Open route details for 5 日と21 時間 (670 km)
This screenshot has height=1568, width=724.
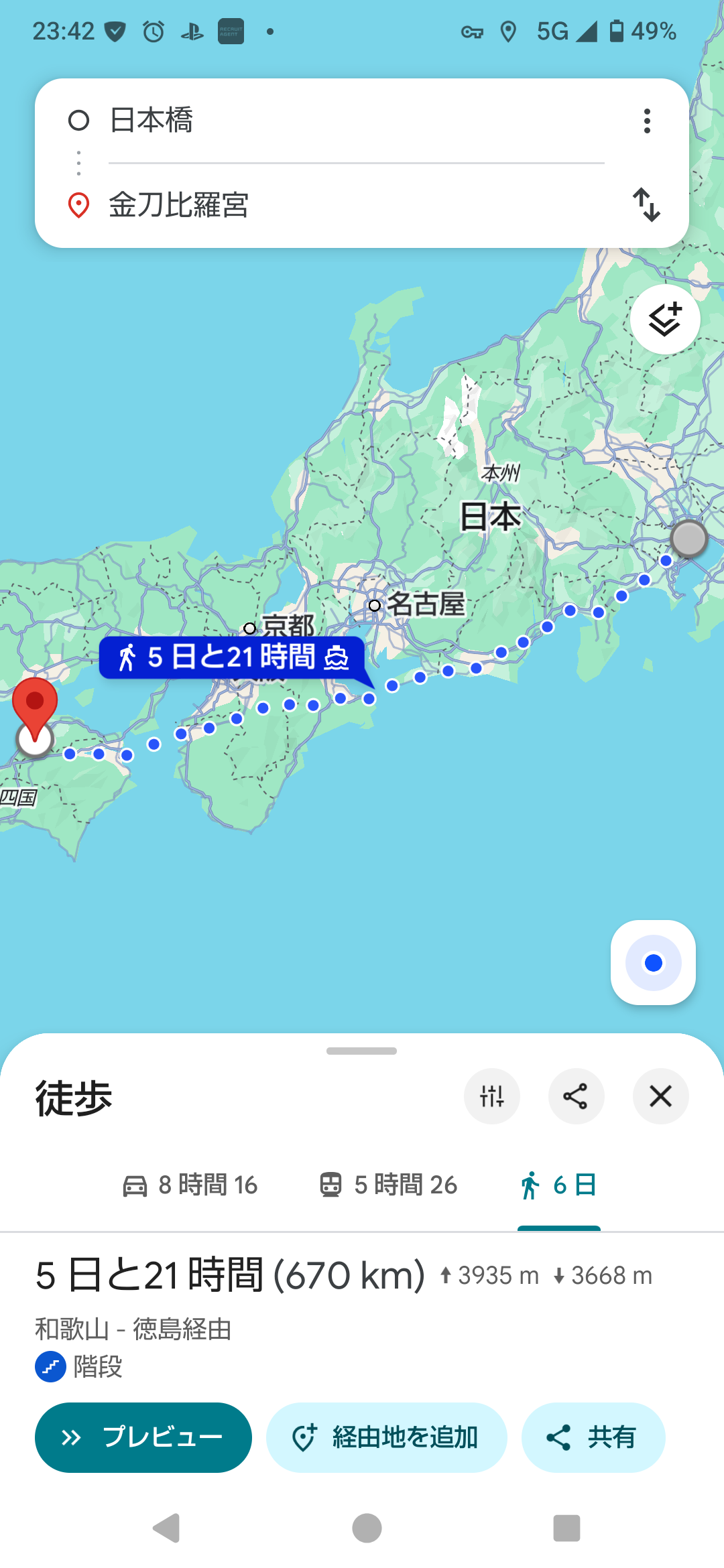pyautogui.click(x=230, y=1275)
